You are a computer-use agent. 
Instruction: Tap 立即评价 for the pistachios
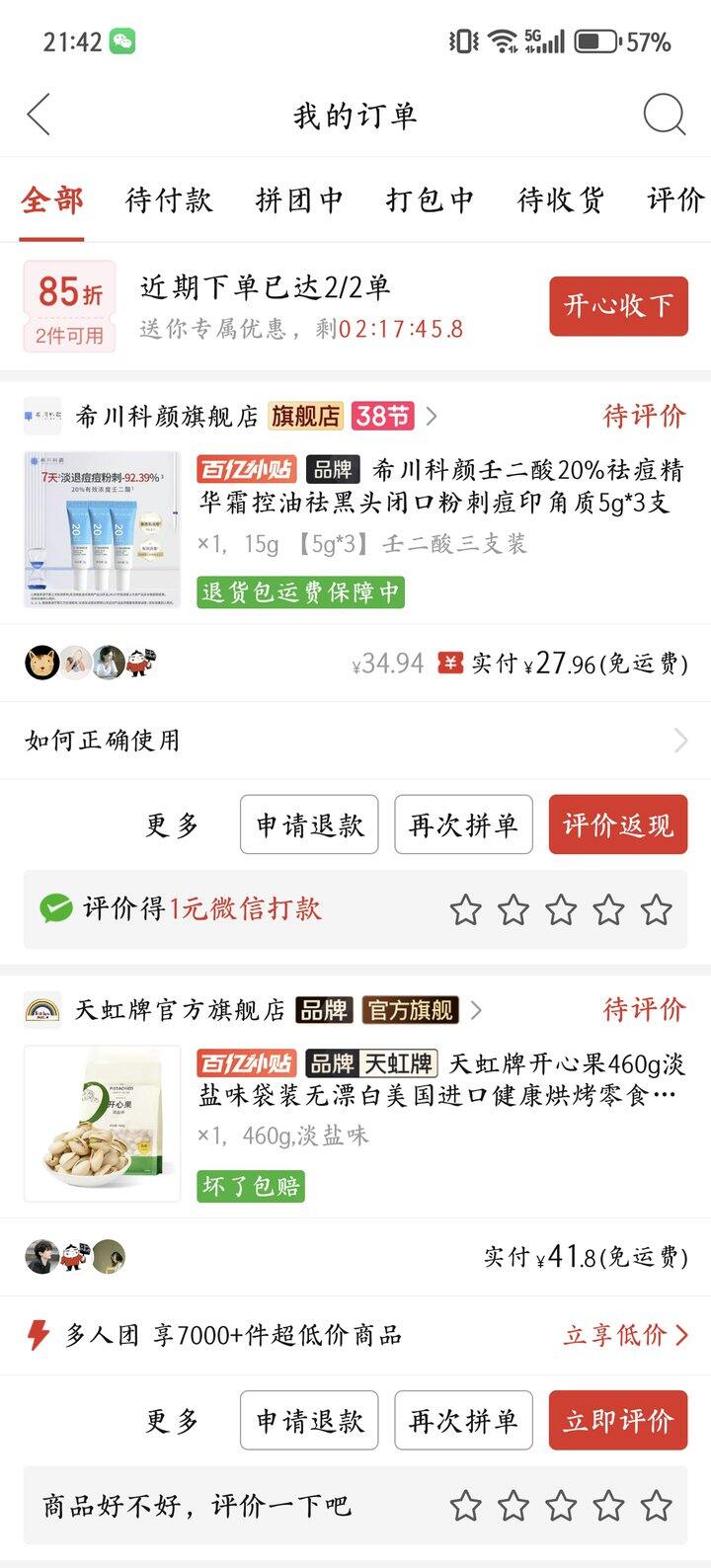[618, 1420]
